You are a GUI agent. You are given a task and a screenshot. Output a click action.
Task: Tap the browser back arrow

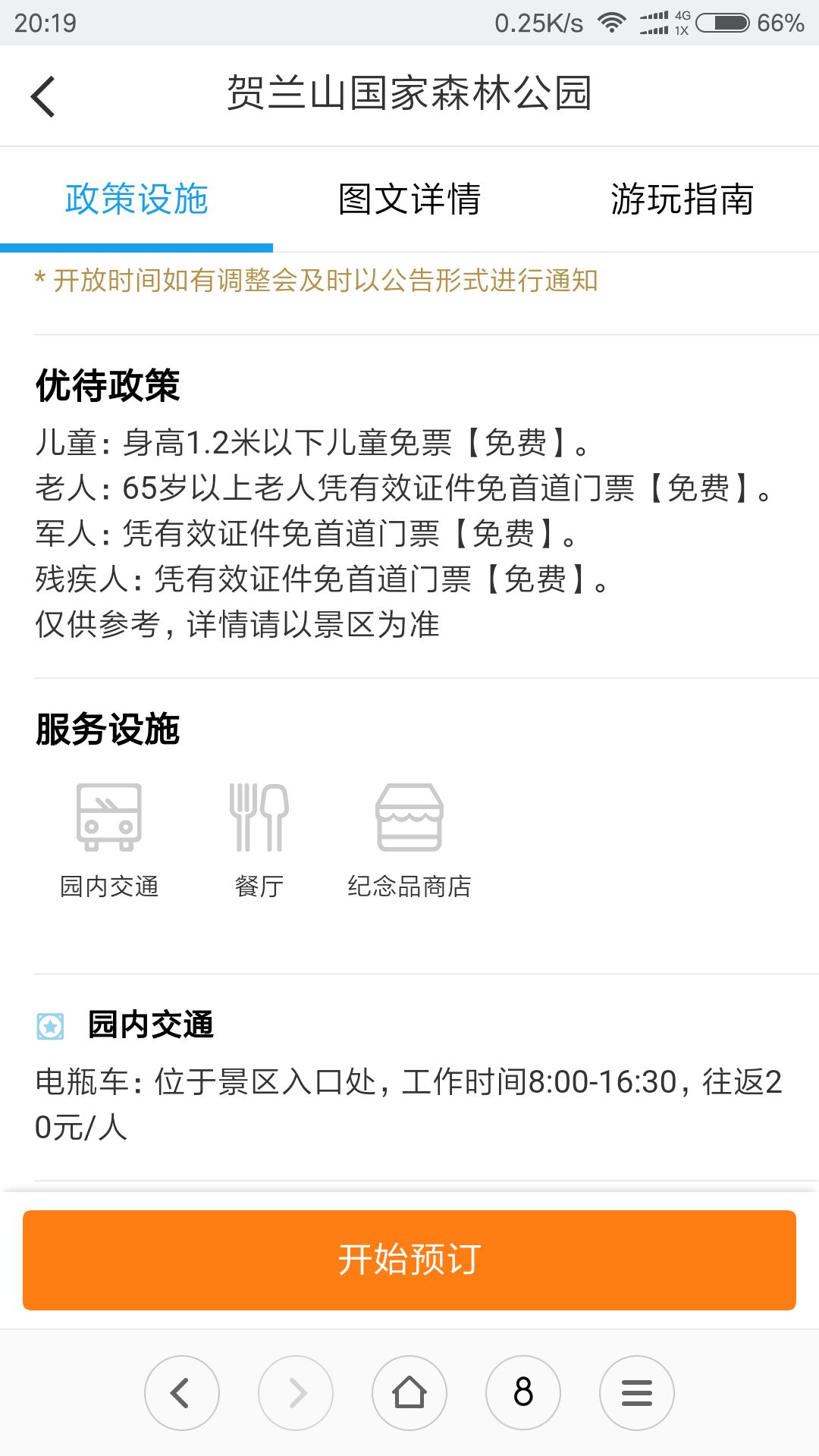[182, 1393]
